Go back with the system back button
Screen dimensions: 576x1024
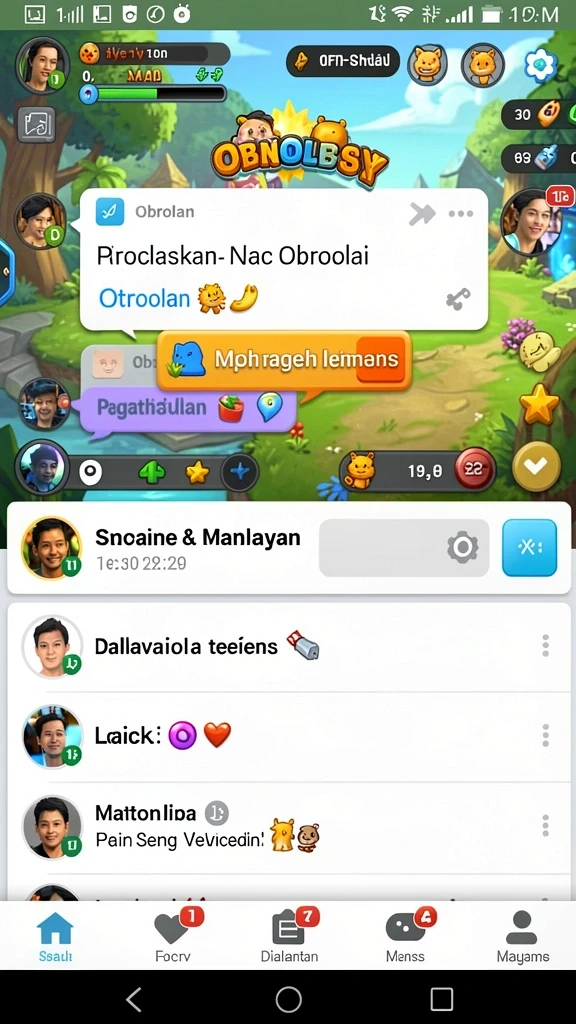tap(134, 999)
